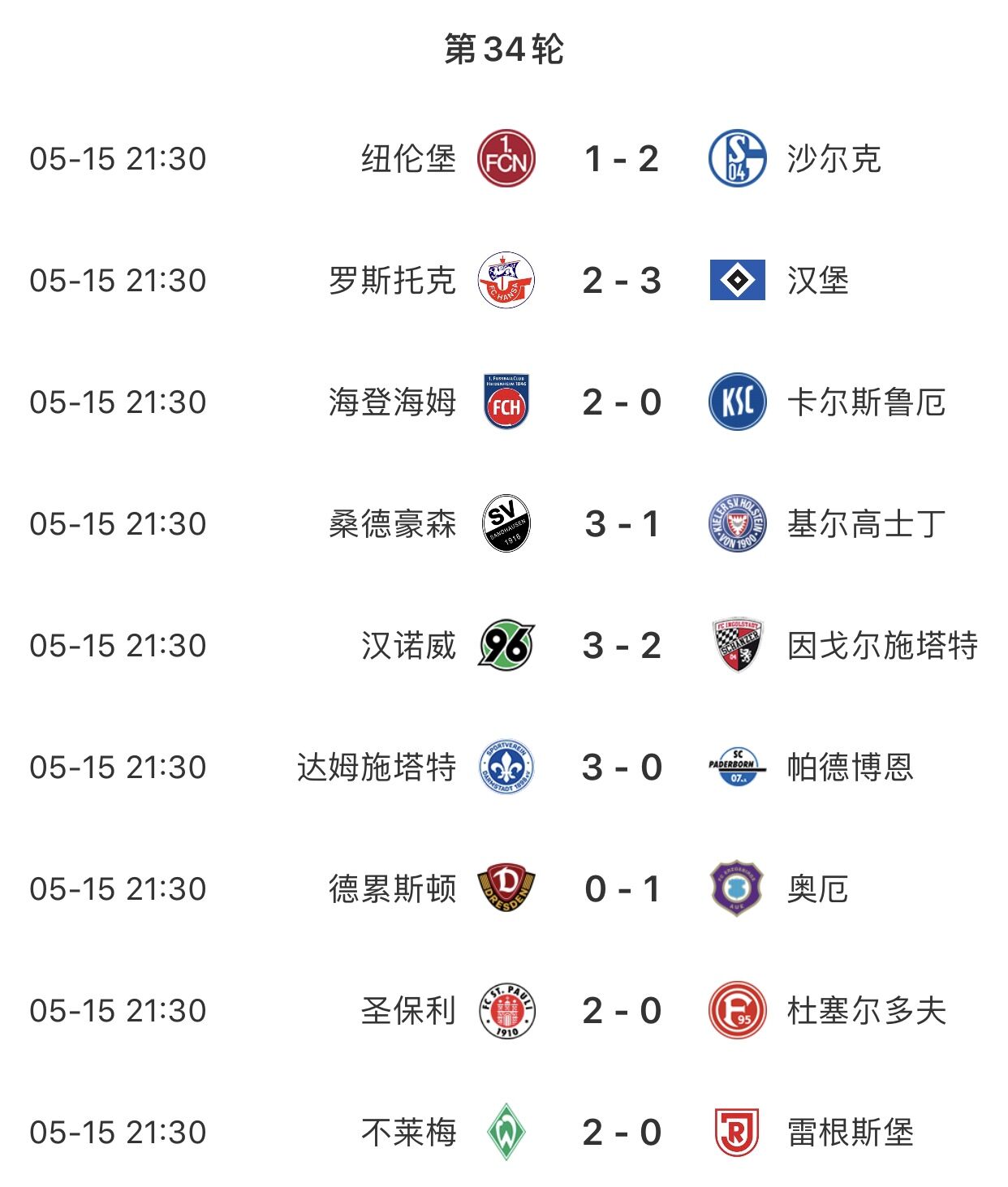Open the 纽伦堡 vs 沙尔克 match
This screenshot has height=1187, width=1008.
pyautogui.click(x=621, y=159)
